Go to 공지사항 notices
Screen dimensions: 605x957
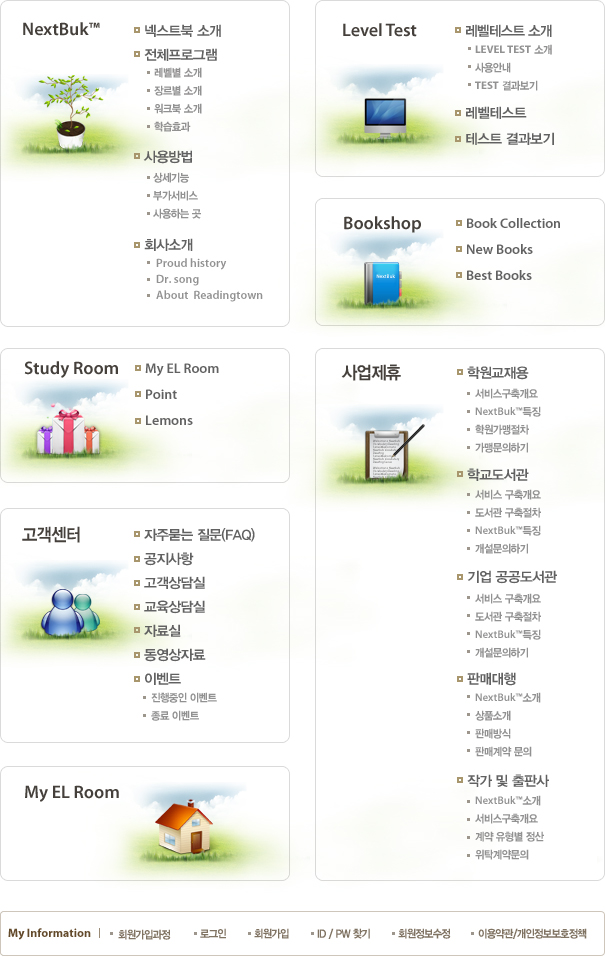pos(168,559)
